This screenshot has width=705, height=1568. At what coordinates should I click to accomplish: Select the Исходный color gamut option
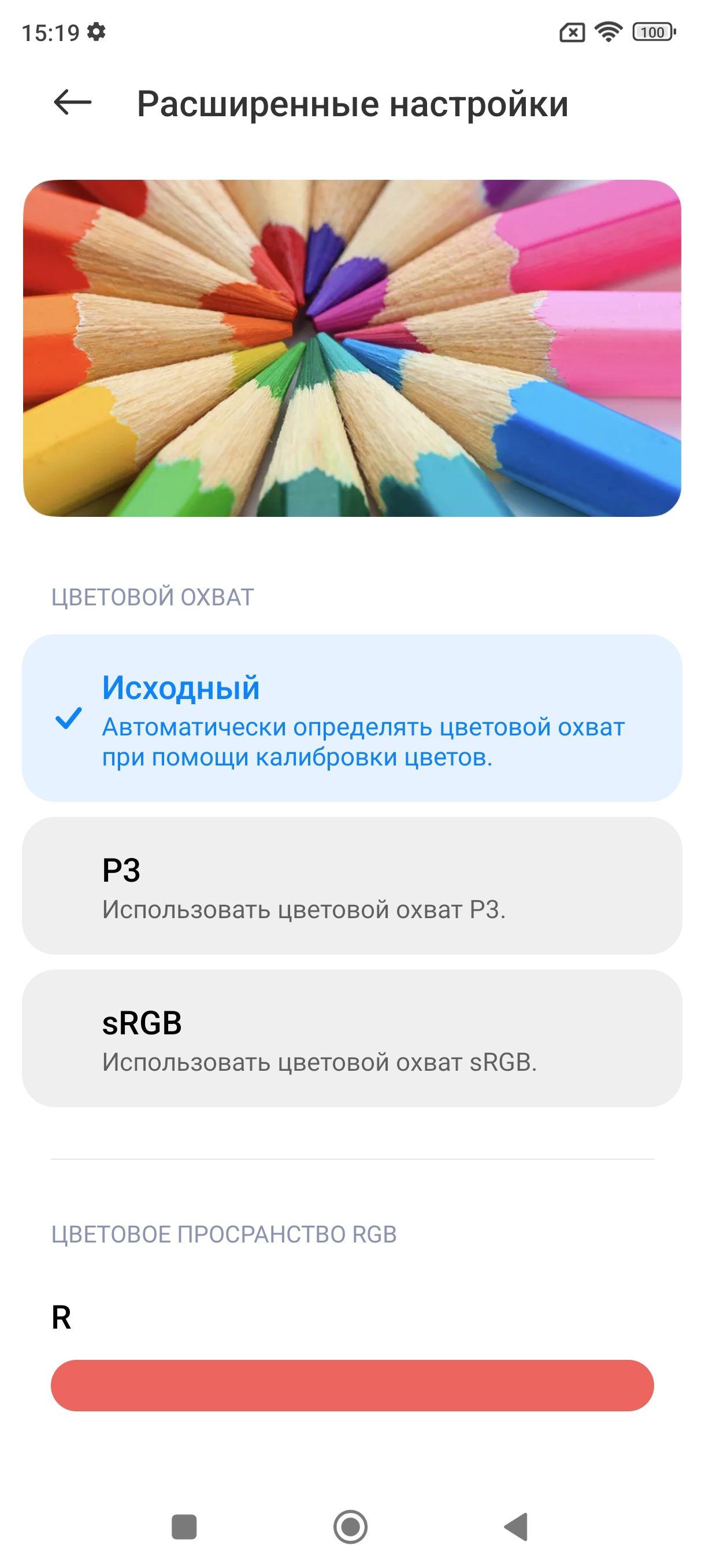pos(351,718)
